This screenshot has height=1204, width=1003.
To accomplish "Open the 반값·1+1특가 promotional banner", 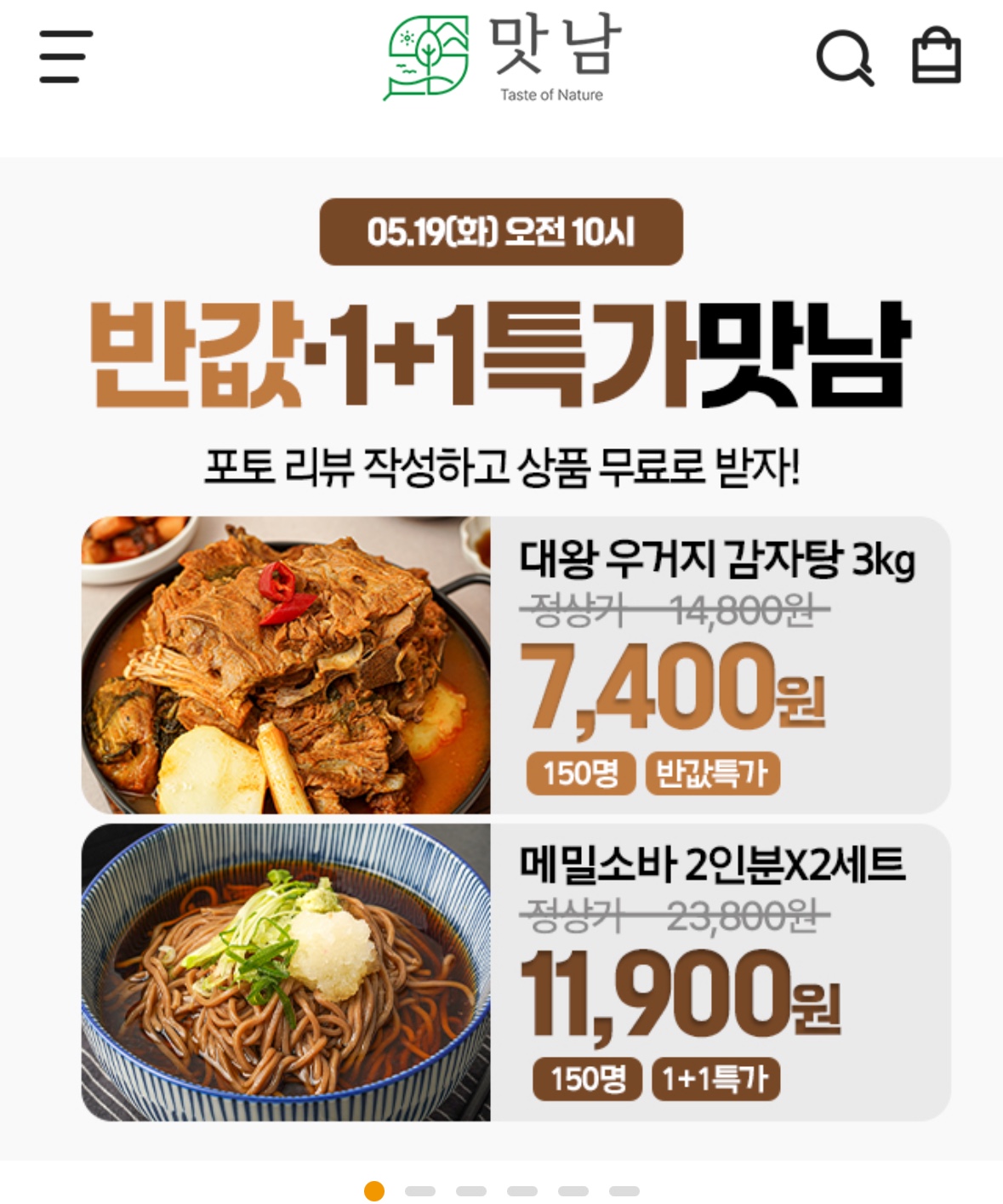I will (x=502, y=659).
